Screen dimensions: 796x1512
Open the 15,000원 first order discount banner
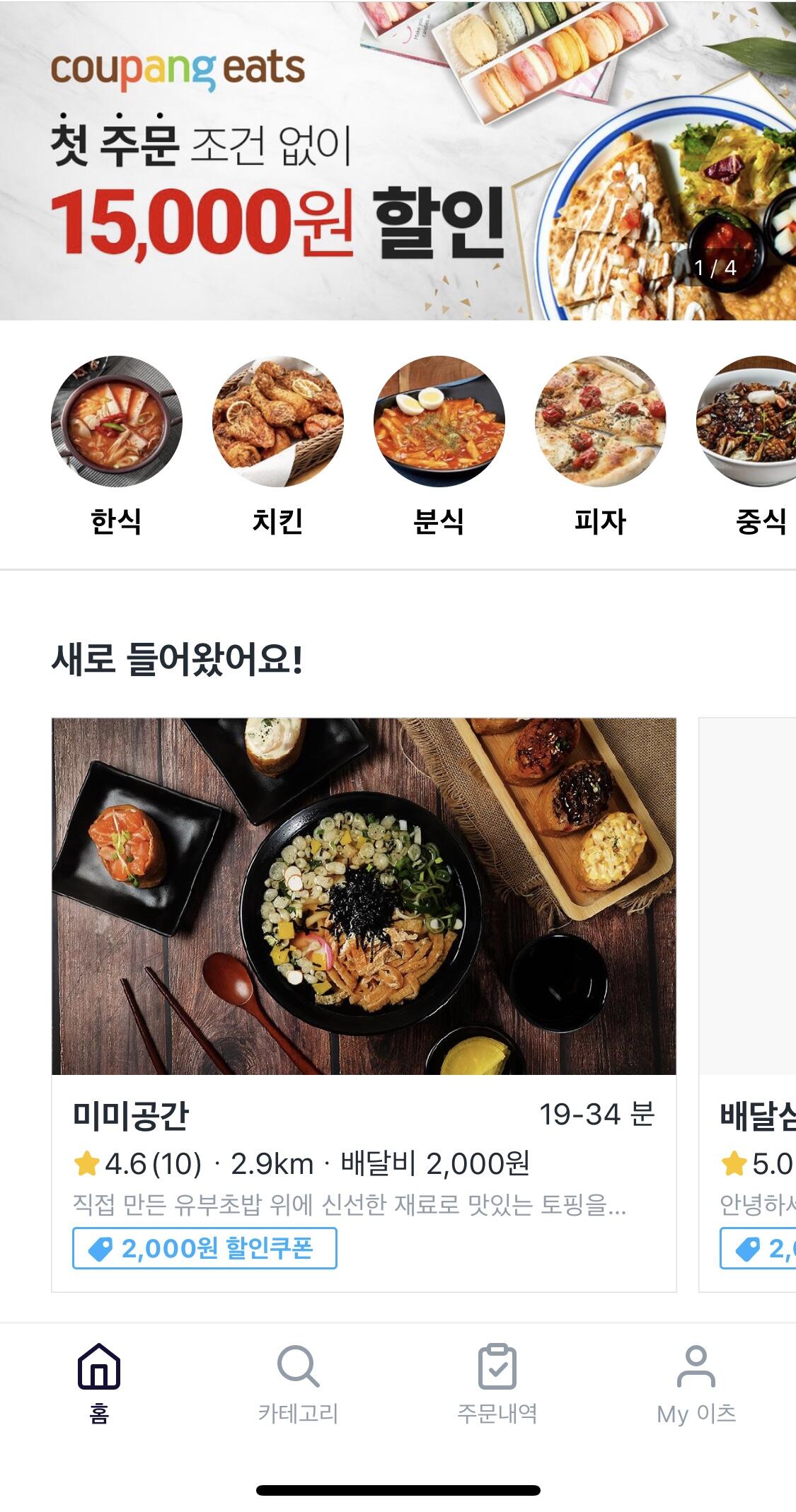pyautogui.click(x=398, y=161)
